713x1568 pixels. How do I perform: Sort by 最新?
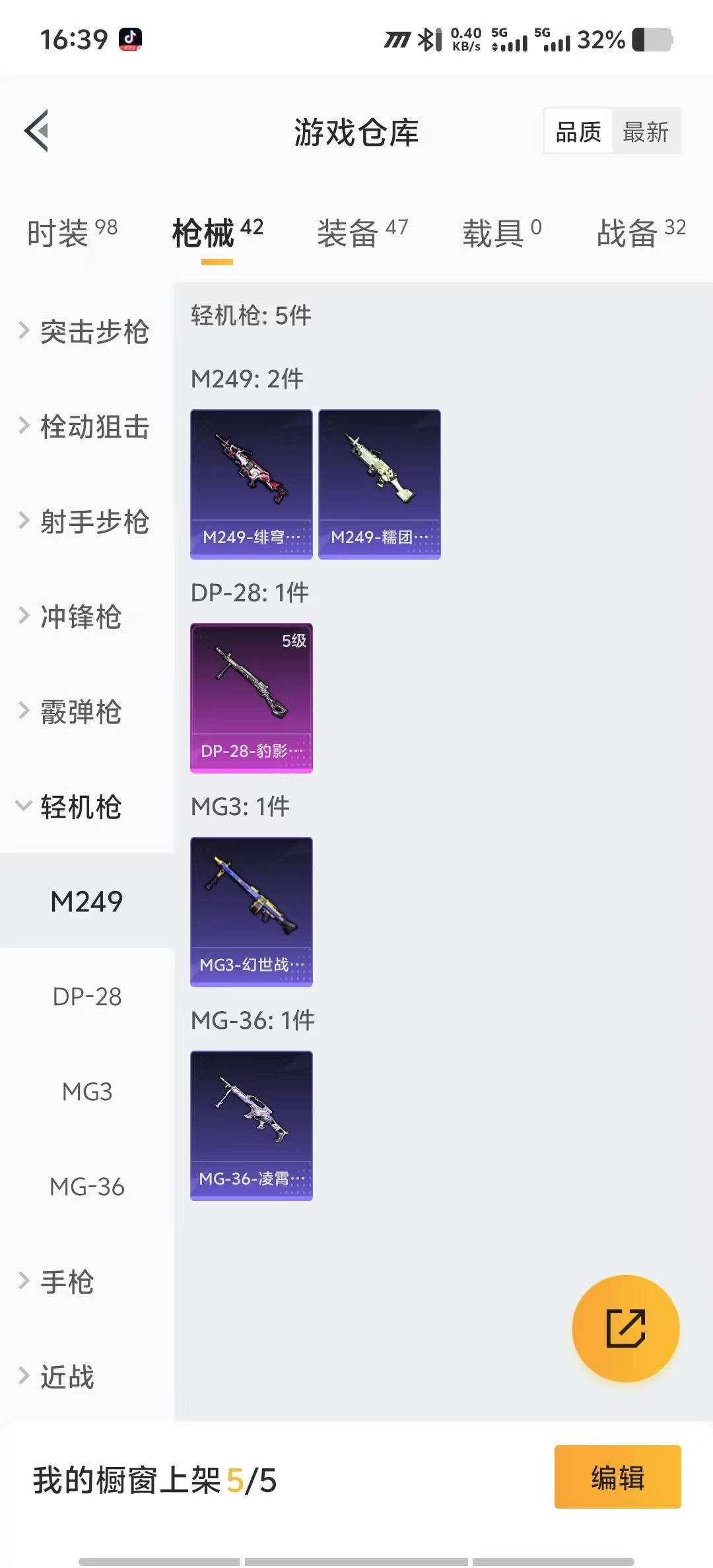645,132
